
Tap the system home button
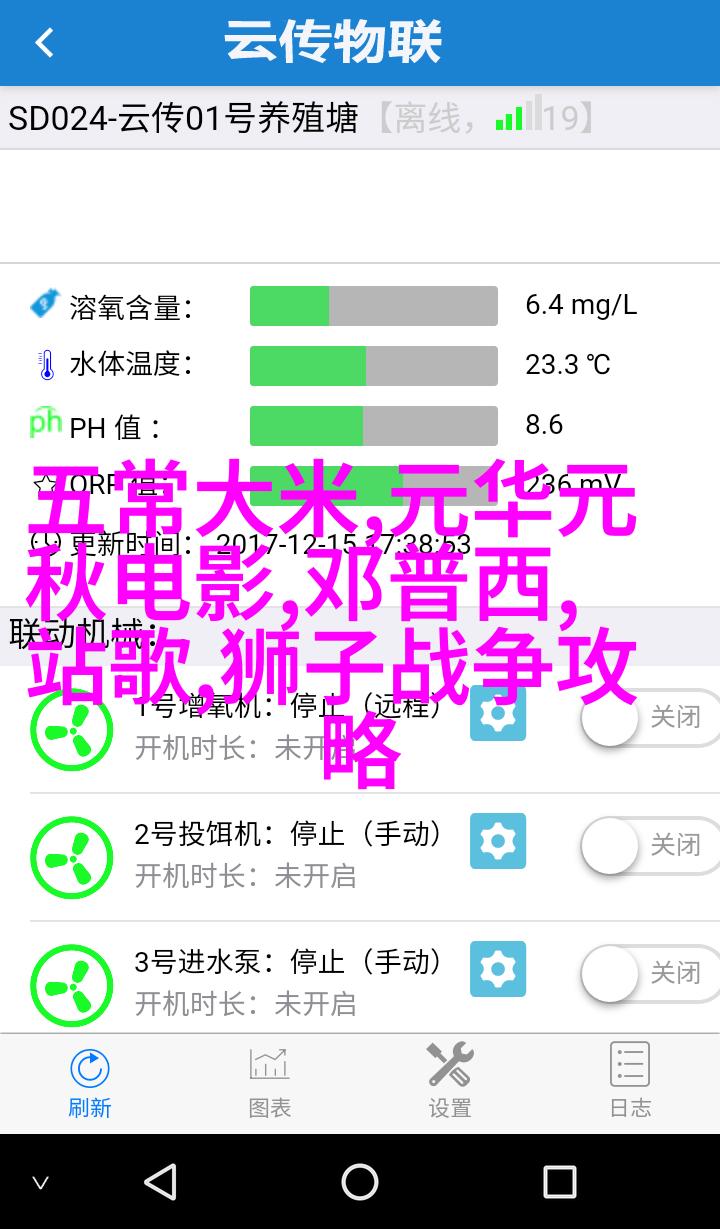click(360, 1182)
